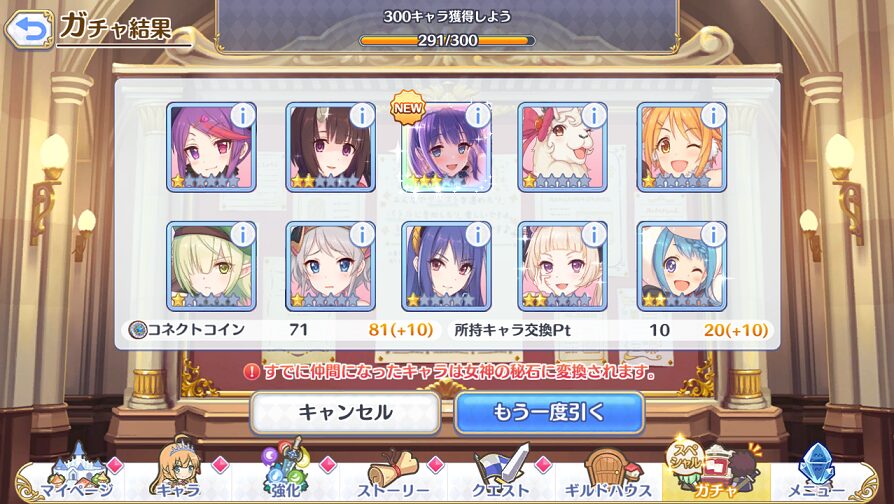Image resolution: width=894 pixels, height=504 pixels.
Task: Show info for the winking orange-haired character
Action: tap(713, 115)
